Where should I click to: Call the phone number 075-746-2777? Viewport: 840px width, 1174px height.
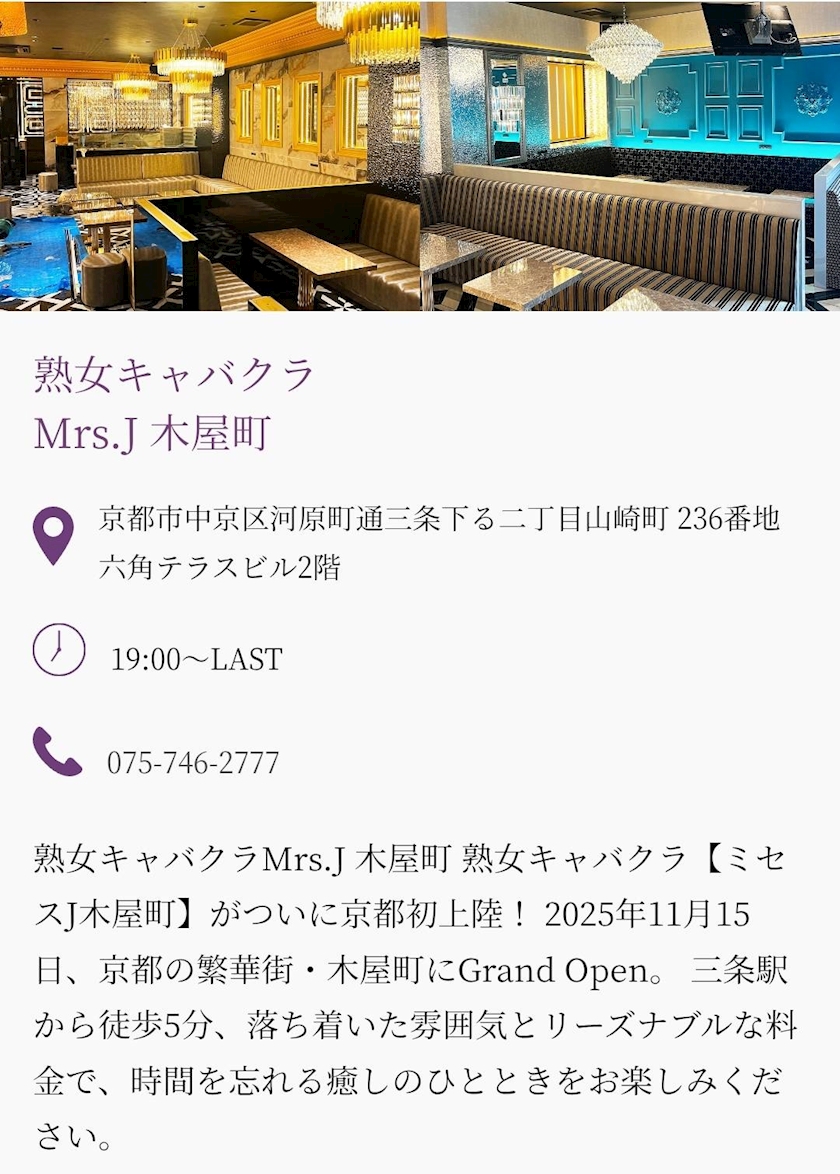point(193,762)
